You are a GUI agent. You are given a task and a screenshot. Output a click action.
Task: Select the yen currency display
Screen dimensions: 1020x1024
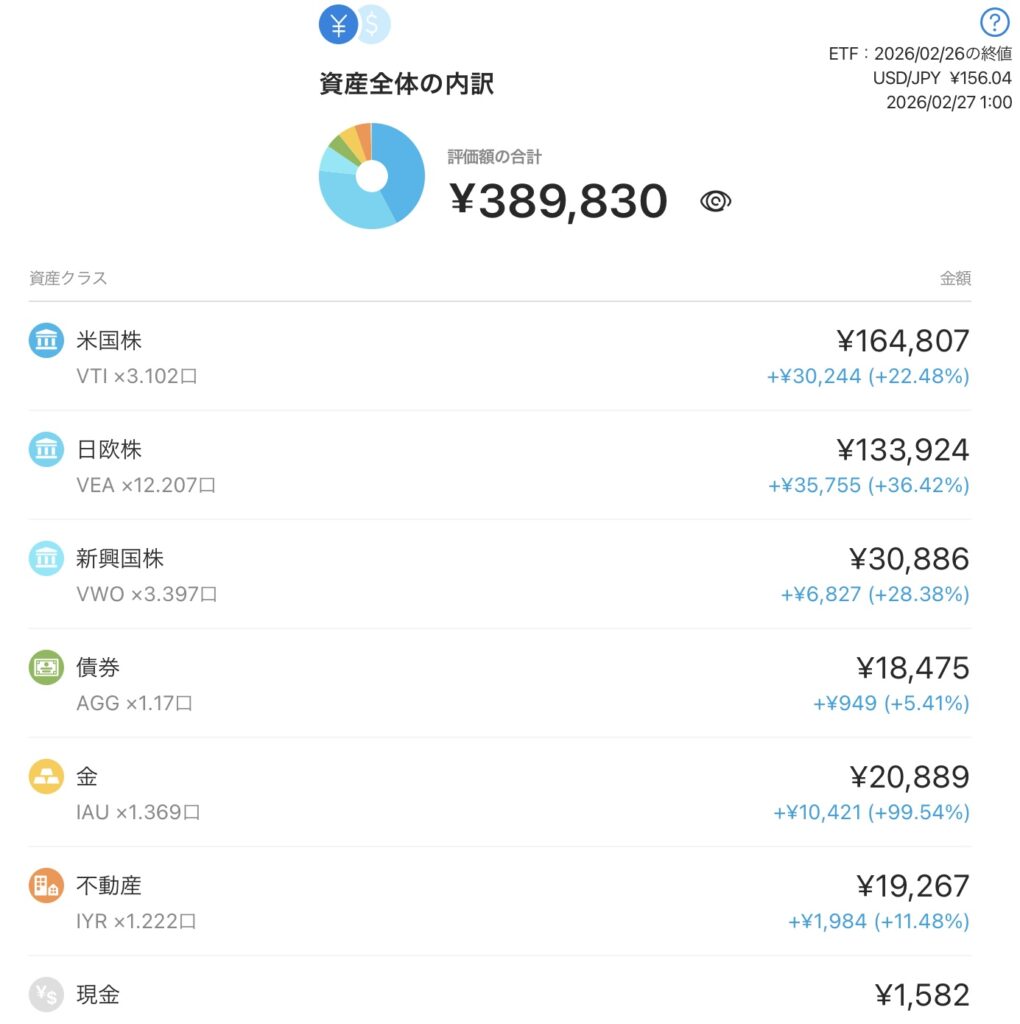coord(338,26)
